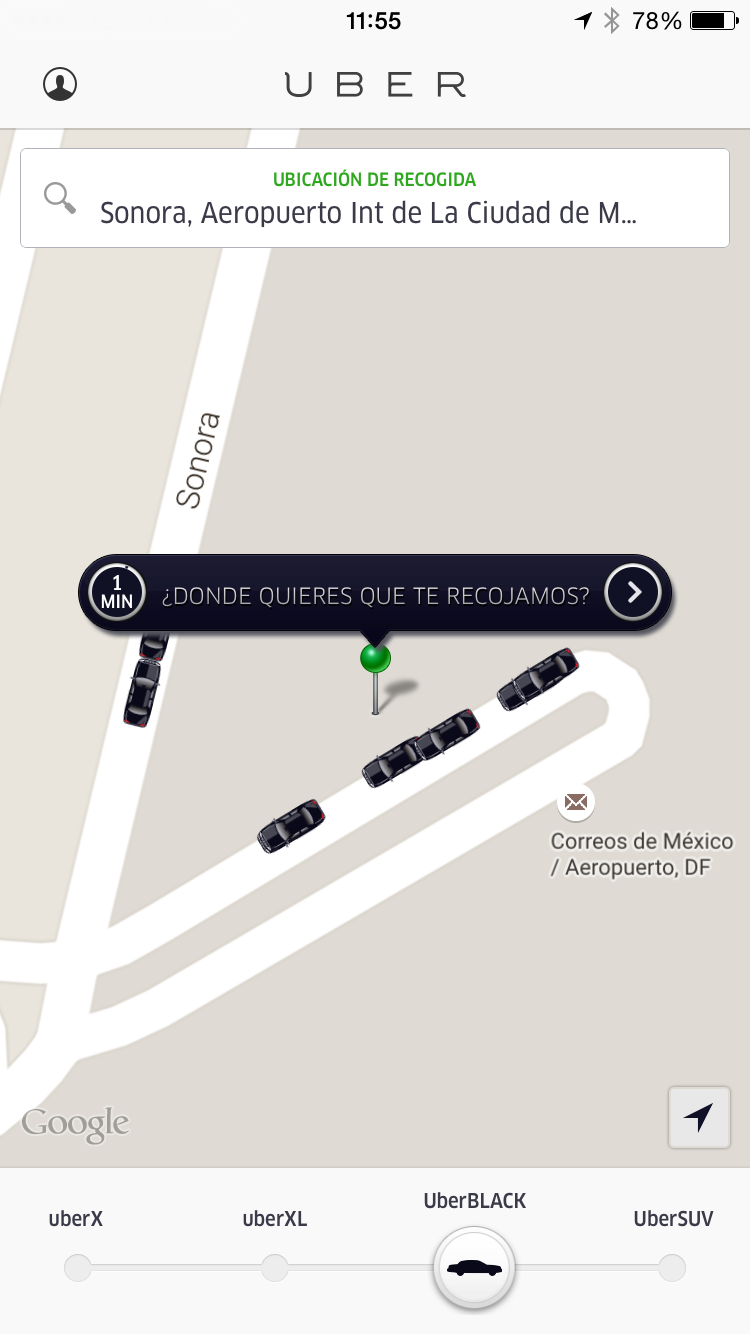Confirm pickup with the arrow button
The height and width of the screenshot is (1334, 750).
pyautogui.click(x=634, y=593)
